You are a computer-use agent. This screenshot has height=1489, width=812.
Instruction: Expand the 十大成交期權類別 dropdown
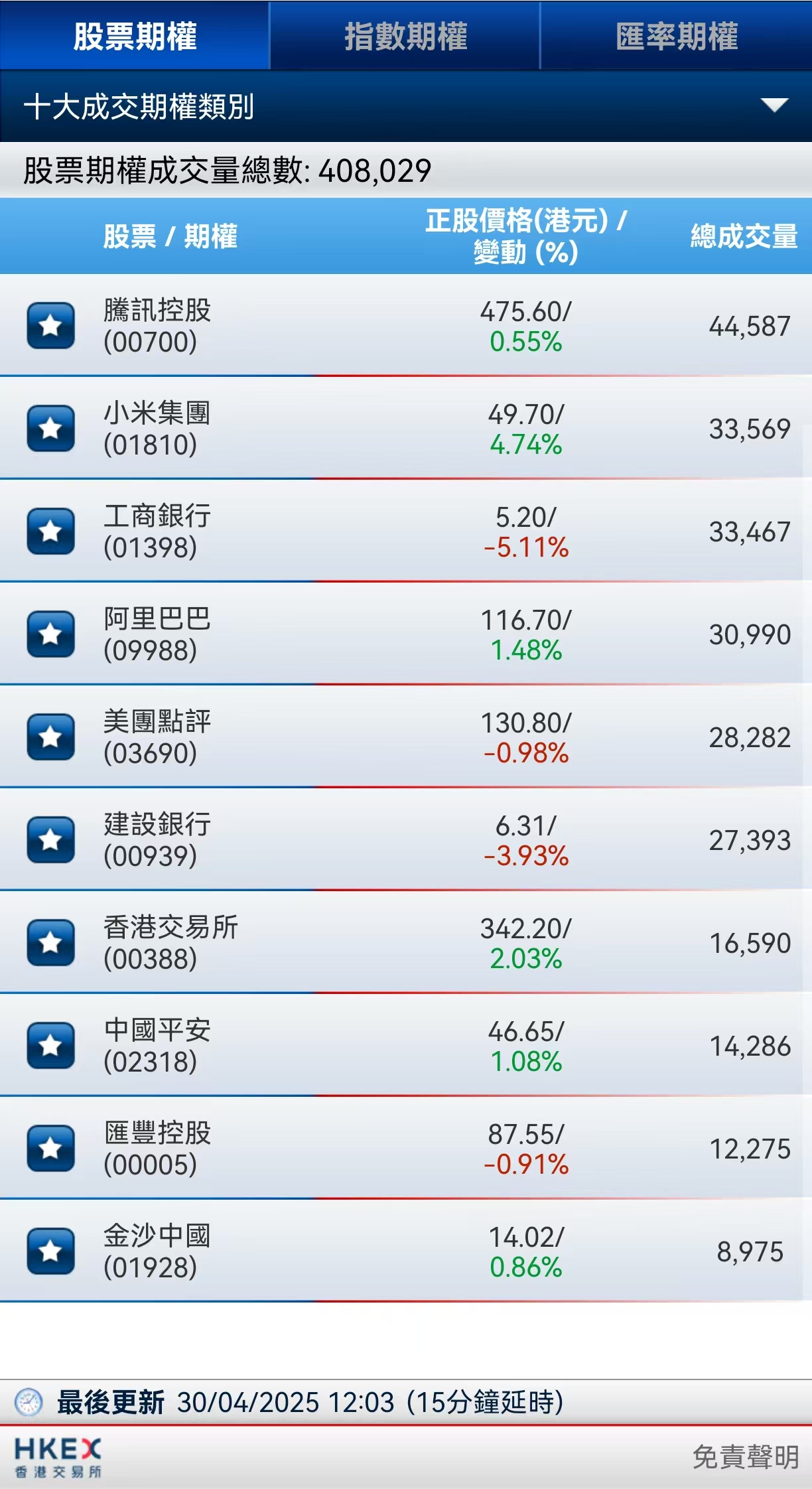(x=406, y=106)
